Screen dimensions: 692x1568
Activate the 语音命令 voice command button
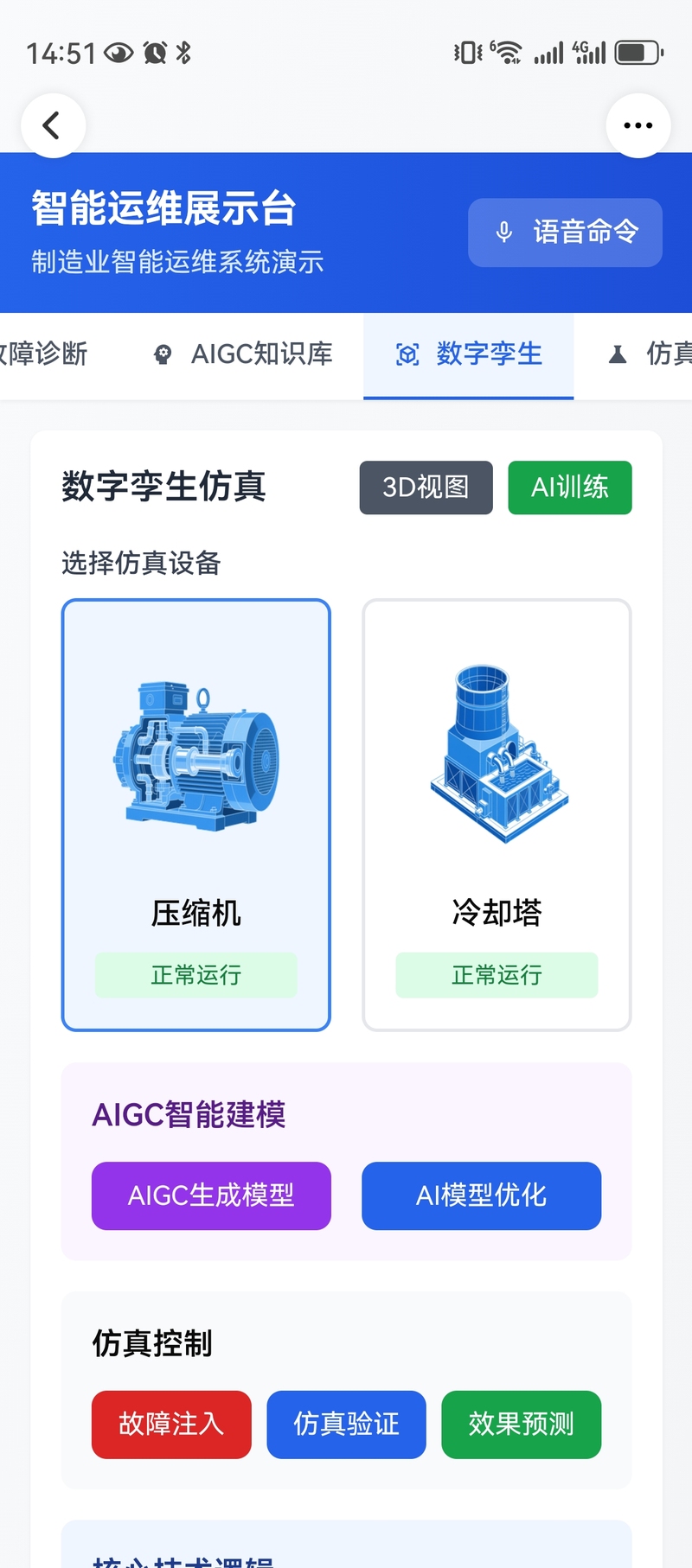[x=565, y=233]
